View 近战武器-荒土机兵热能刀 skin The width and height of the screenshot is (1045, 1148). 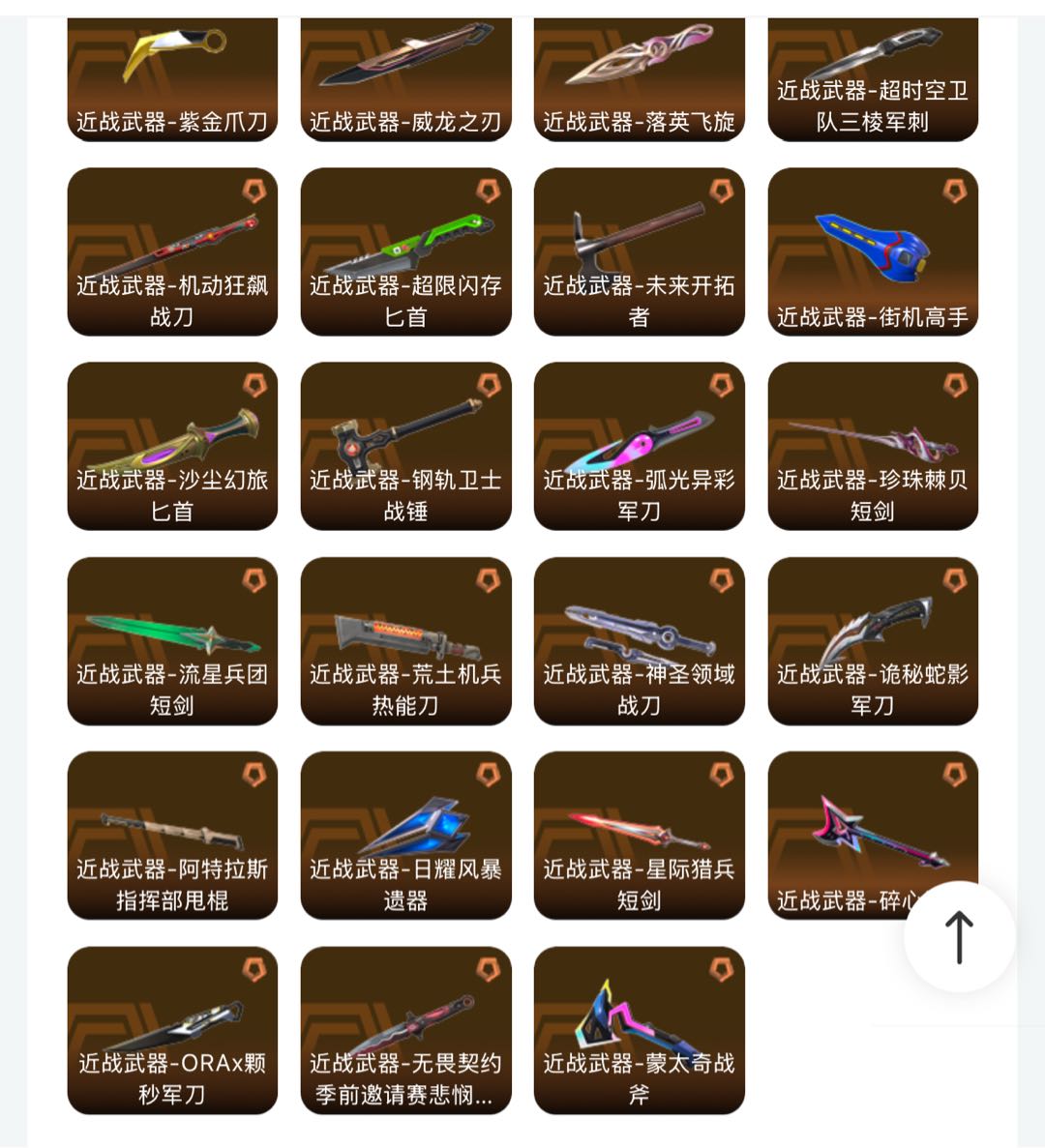point(405,640)
